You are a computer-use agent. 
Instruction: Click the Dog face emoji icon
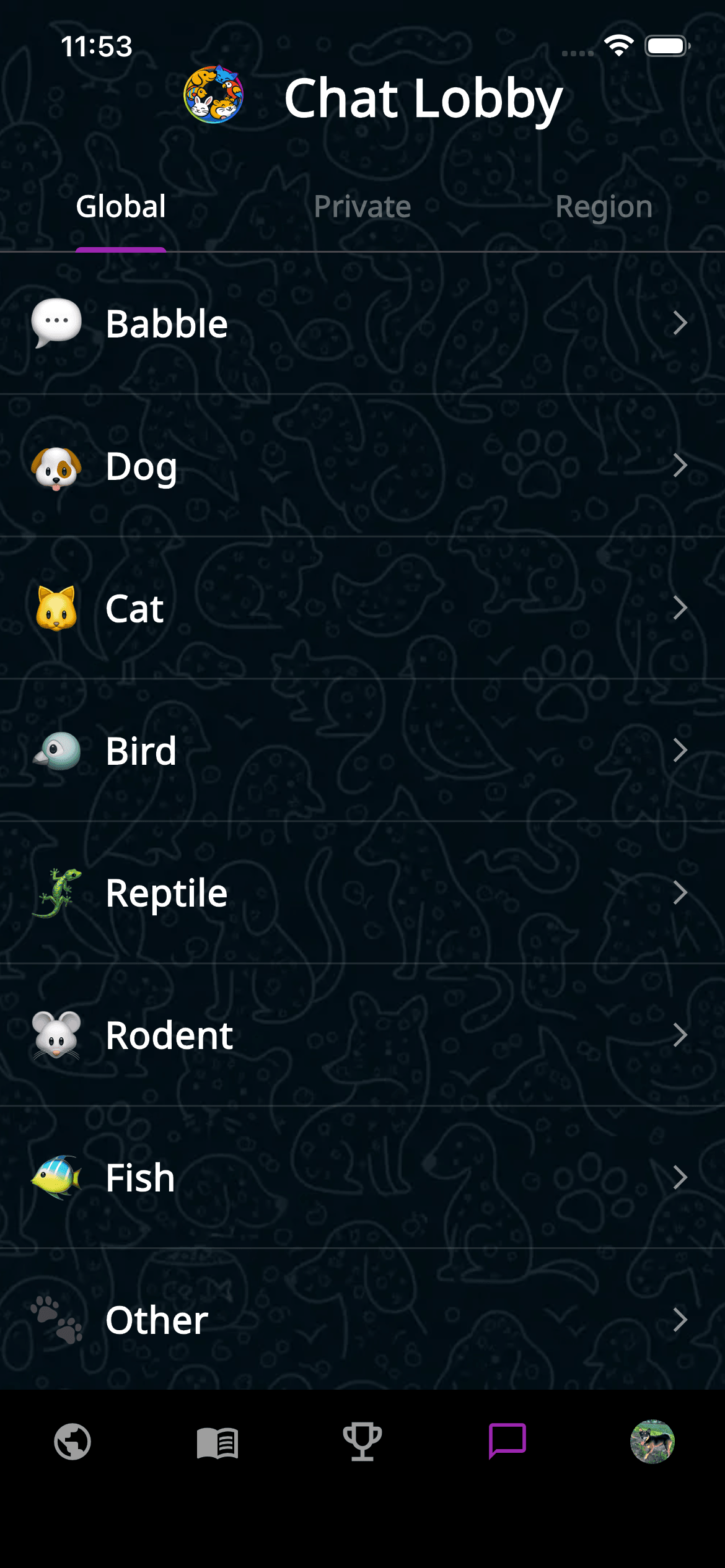(55, 465)
